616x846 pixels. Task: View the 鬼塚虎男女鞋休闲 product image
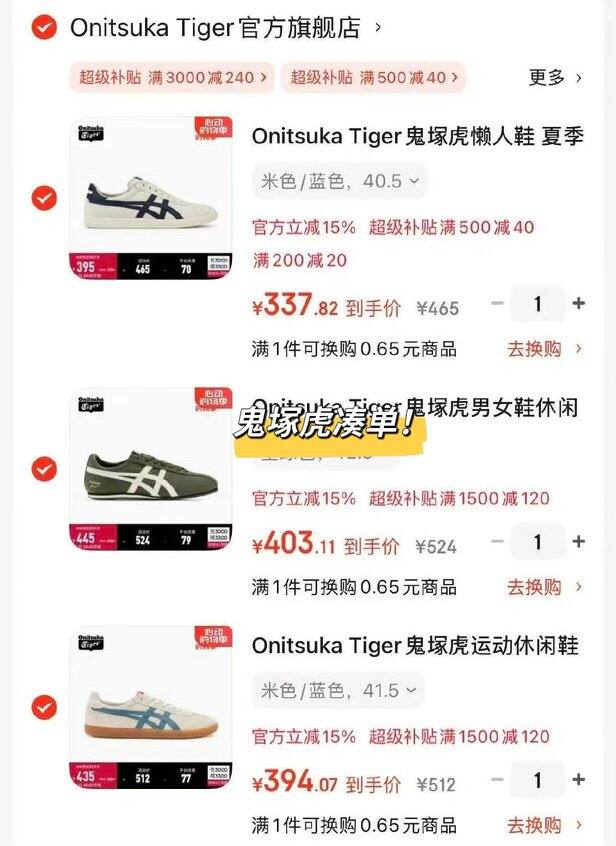click(x=150, y=468)
